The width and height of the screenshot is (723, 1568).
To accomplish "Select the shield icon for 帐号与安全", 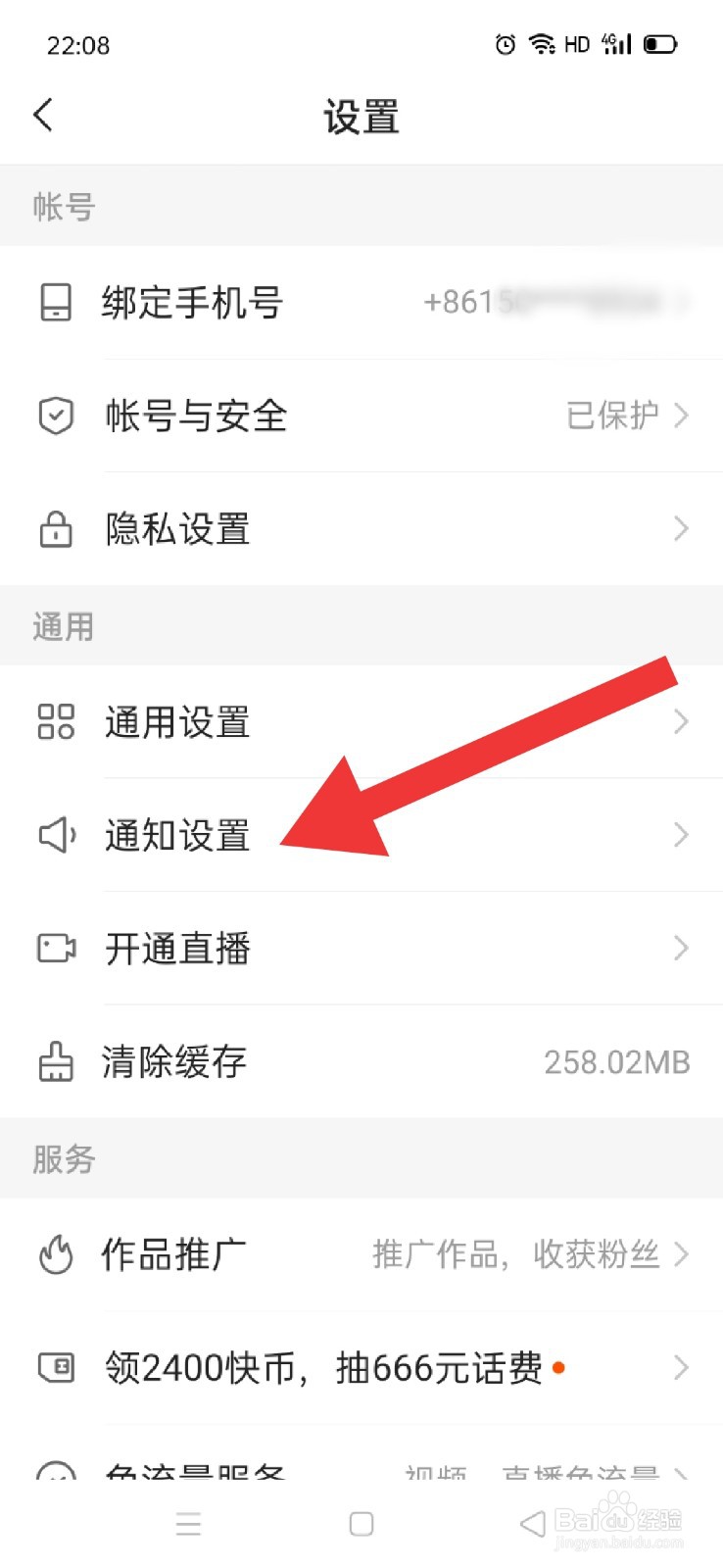I will (56, 416).
